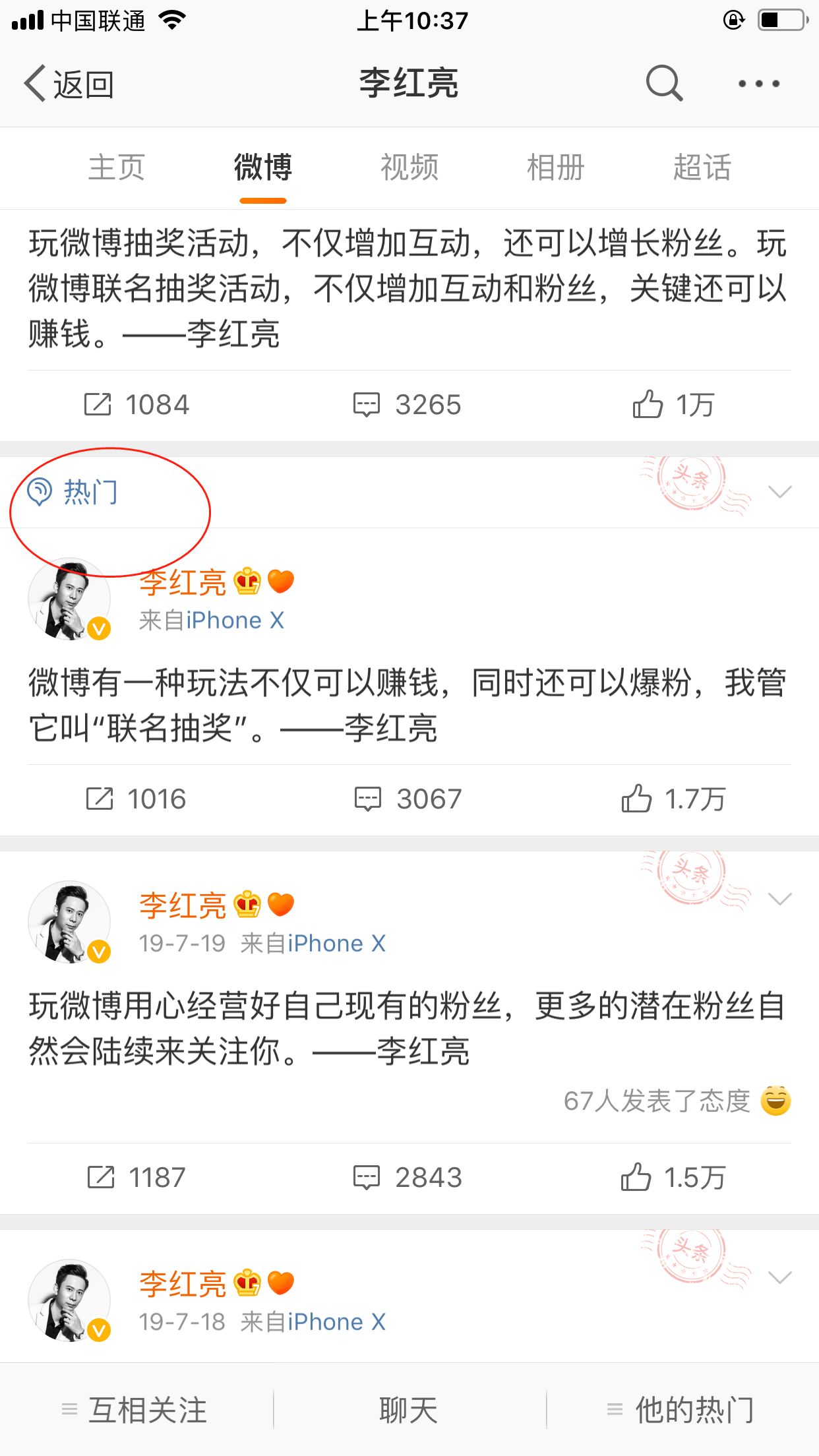Switch to the 主页 tab
Viewport: 819px width, 1456px height.
tap(117, 167)
